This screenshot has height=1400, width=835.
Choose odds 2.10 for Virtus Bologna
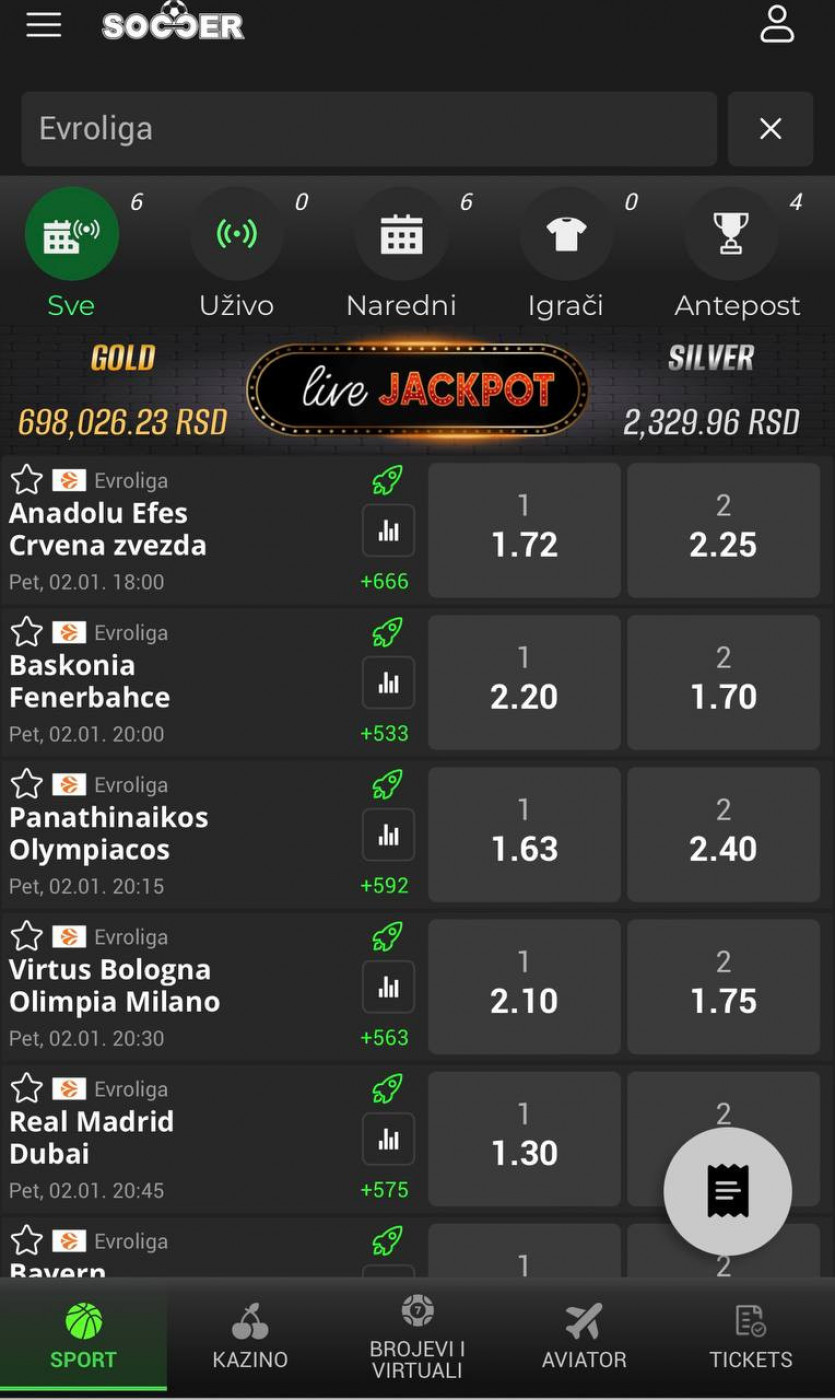pyautogui.click(x=524, y=986)
